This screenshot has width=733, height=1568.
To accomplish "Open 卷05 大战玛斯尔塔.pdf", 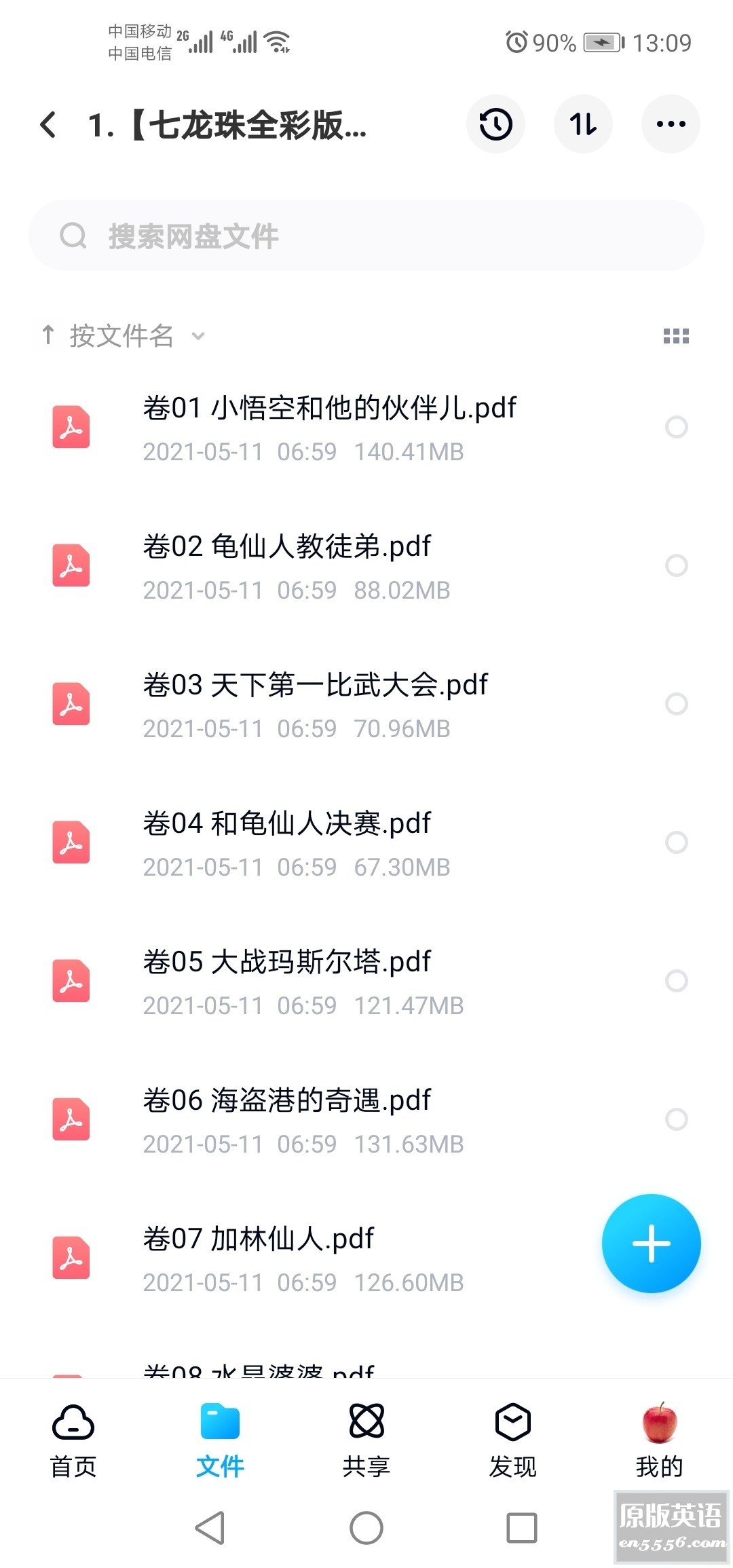I will [287, 981].
